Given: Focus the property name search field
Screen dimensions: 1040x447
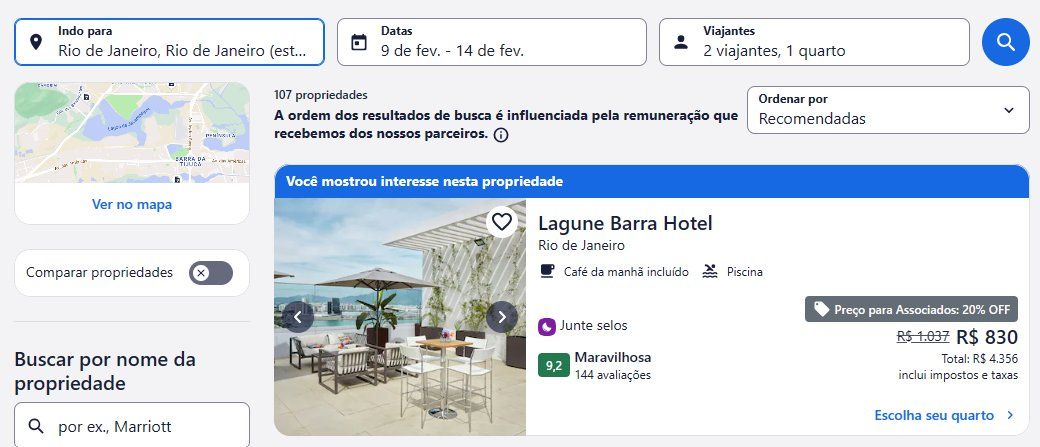Looking at the screenshot, I should coord(132,426).
